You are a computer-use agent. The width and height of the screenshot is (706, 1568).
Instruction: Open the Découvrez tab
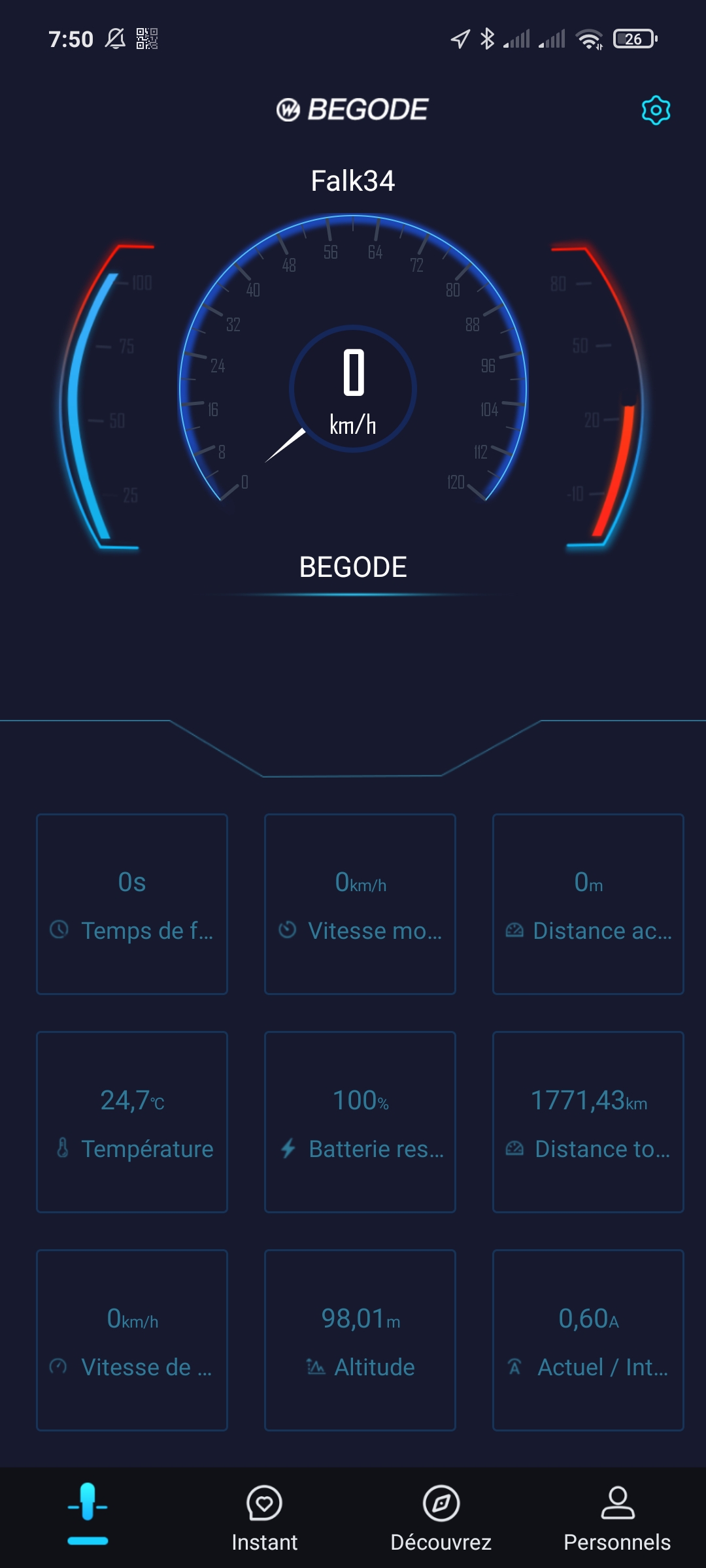(x=441, y=1518)
